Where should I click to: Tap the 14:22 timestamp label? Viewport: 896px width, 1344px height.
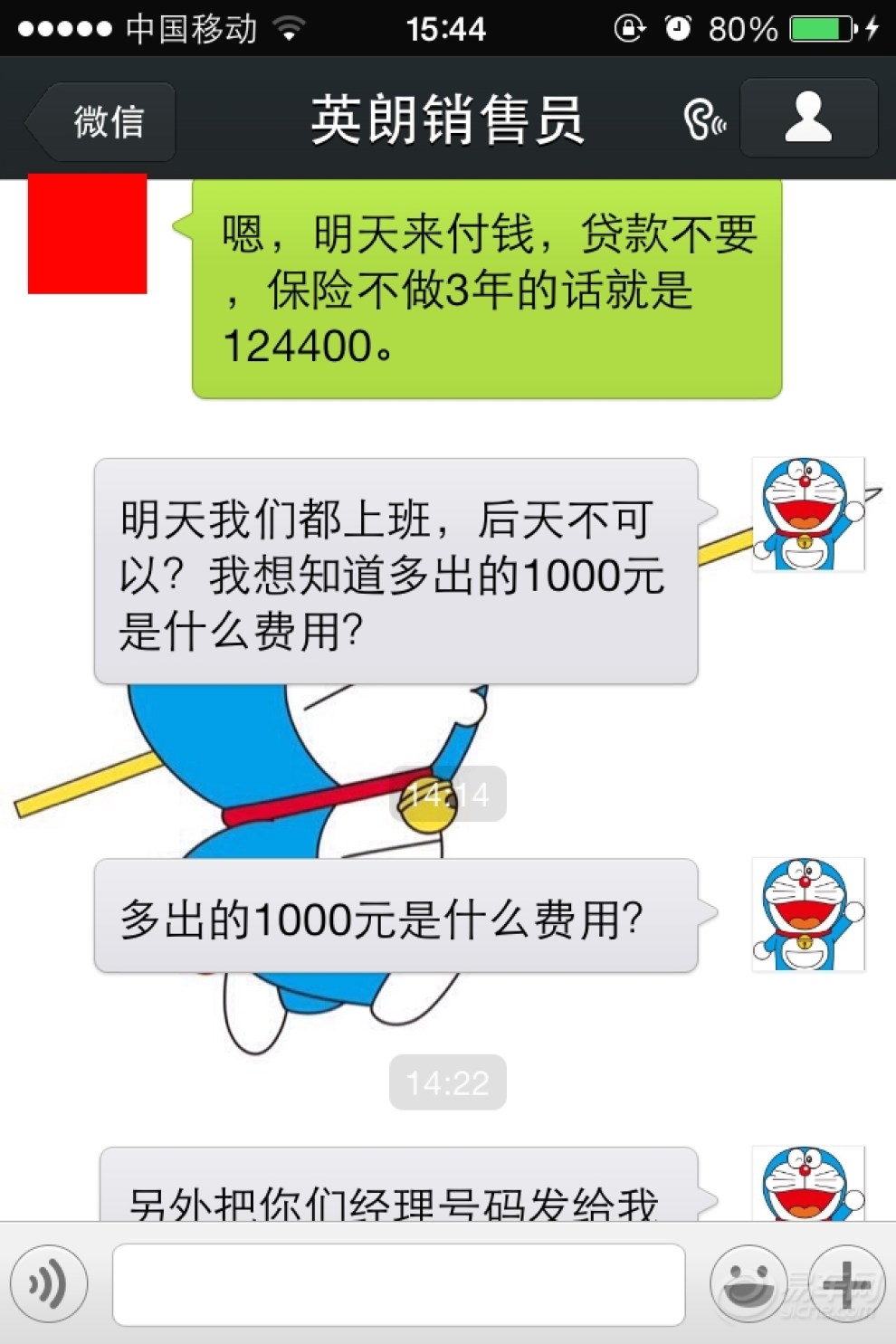click(x=447, y=1080)
